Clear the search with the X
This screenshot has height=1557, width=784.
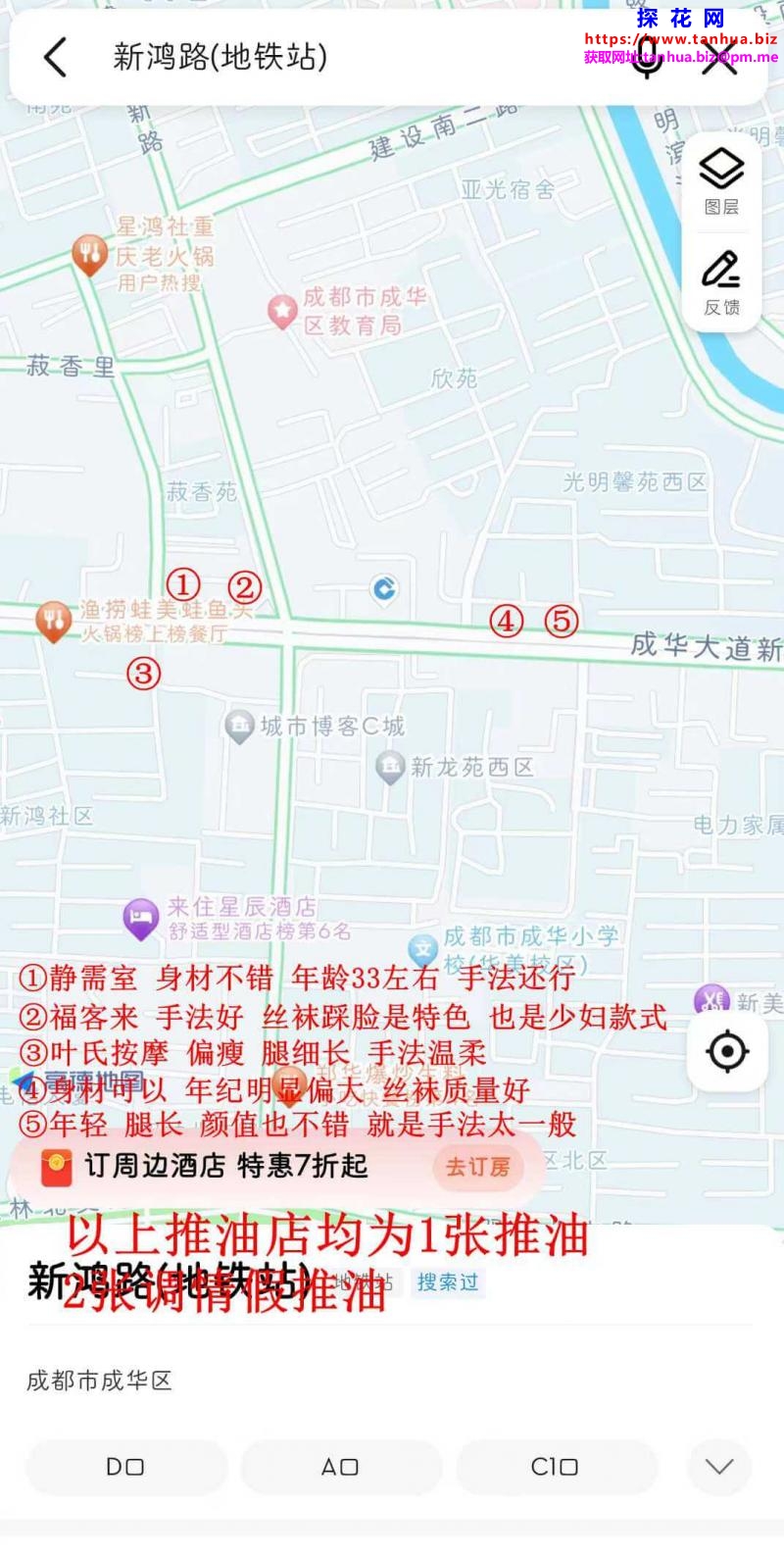click(x=720, y=58)
